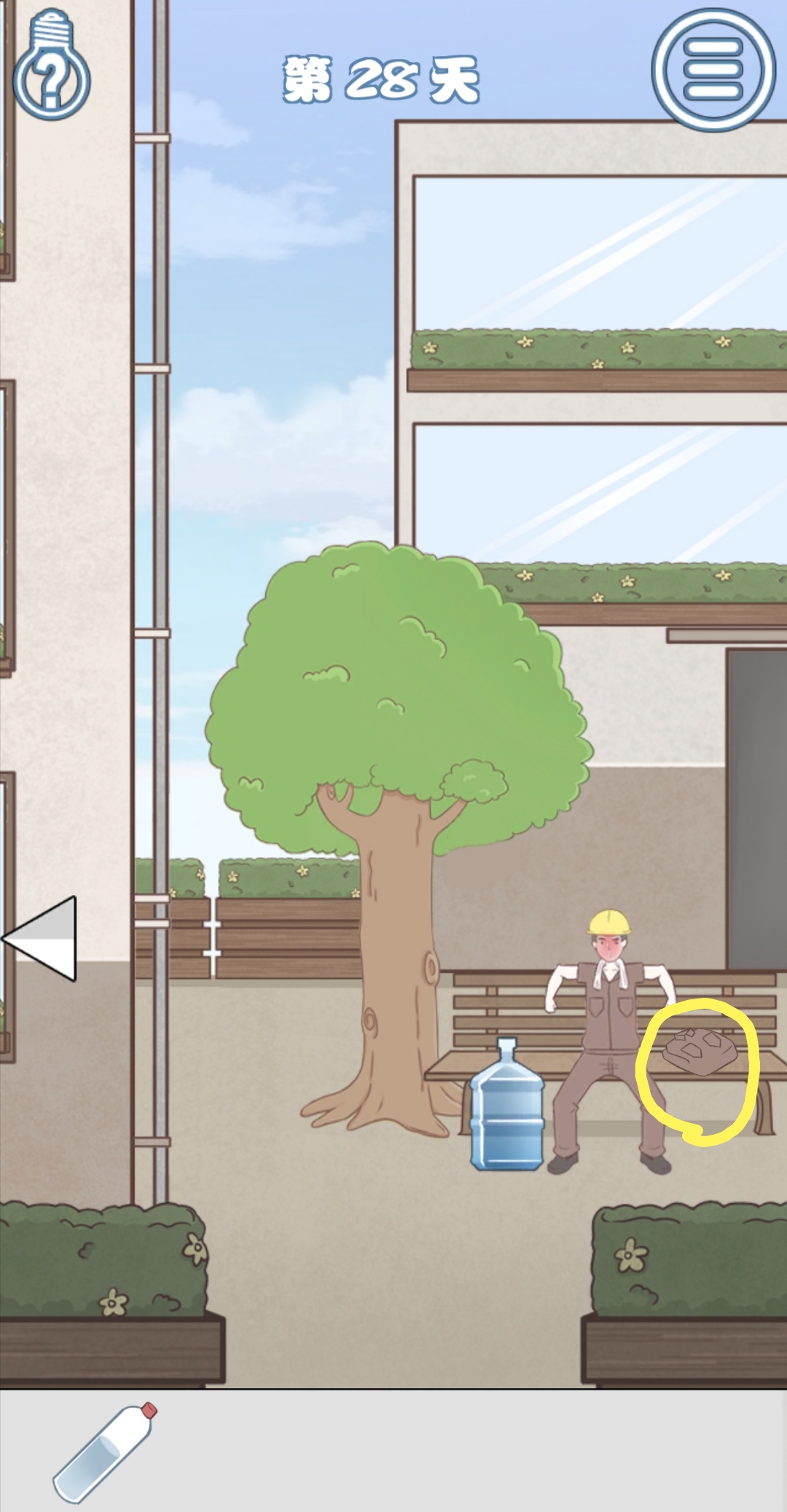Tap the large water jug by the bench
This screenshot has width=787, height=1512.
506,1107
